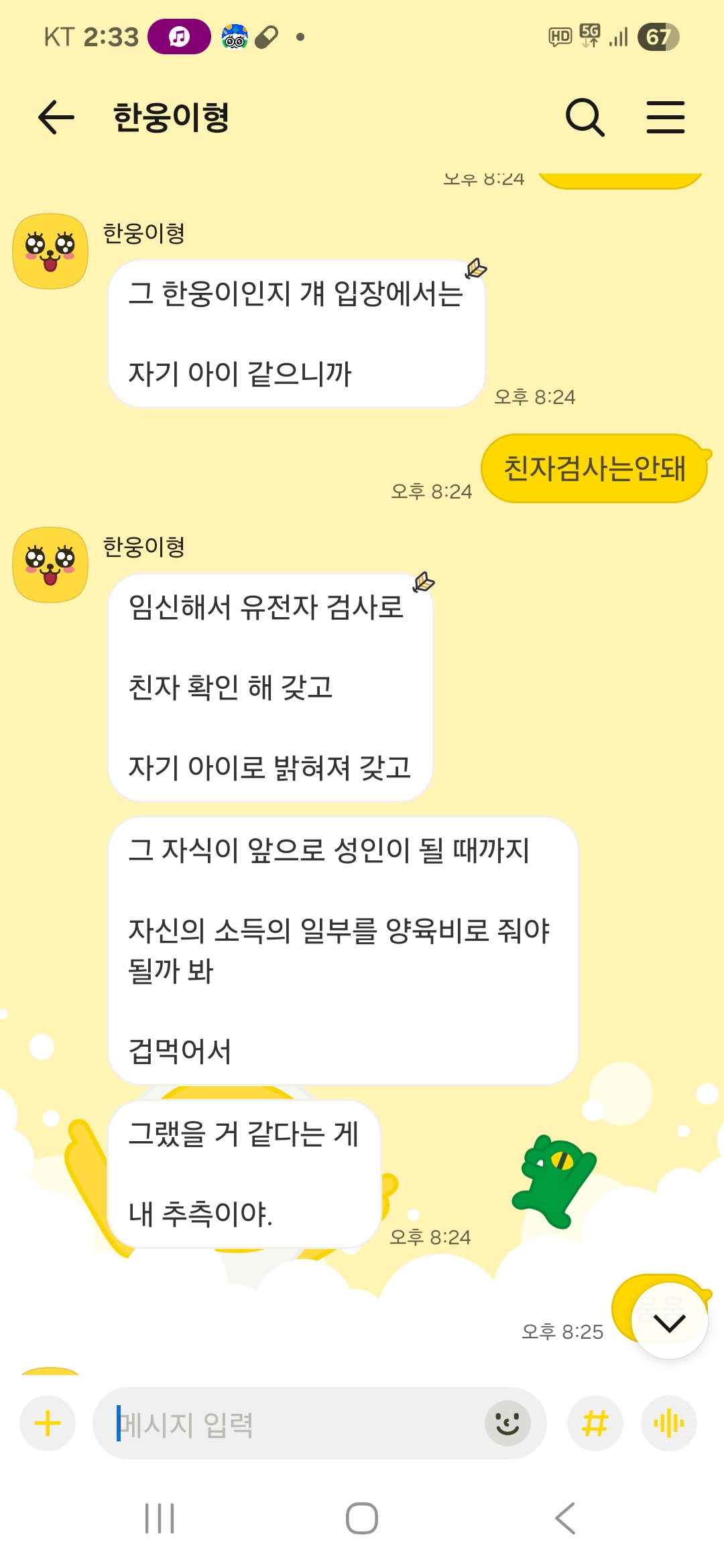Open 한웅이형's profile picture at top
The width and height of the screenshot is (724, 1568).
click(x=50, y=251)
